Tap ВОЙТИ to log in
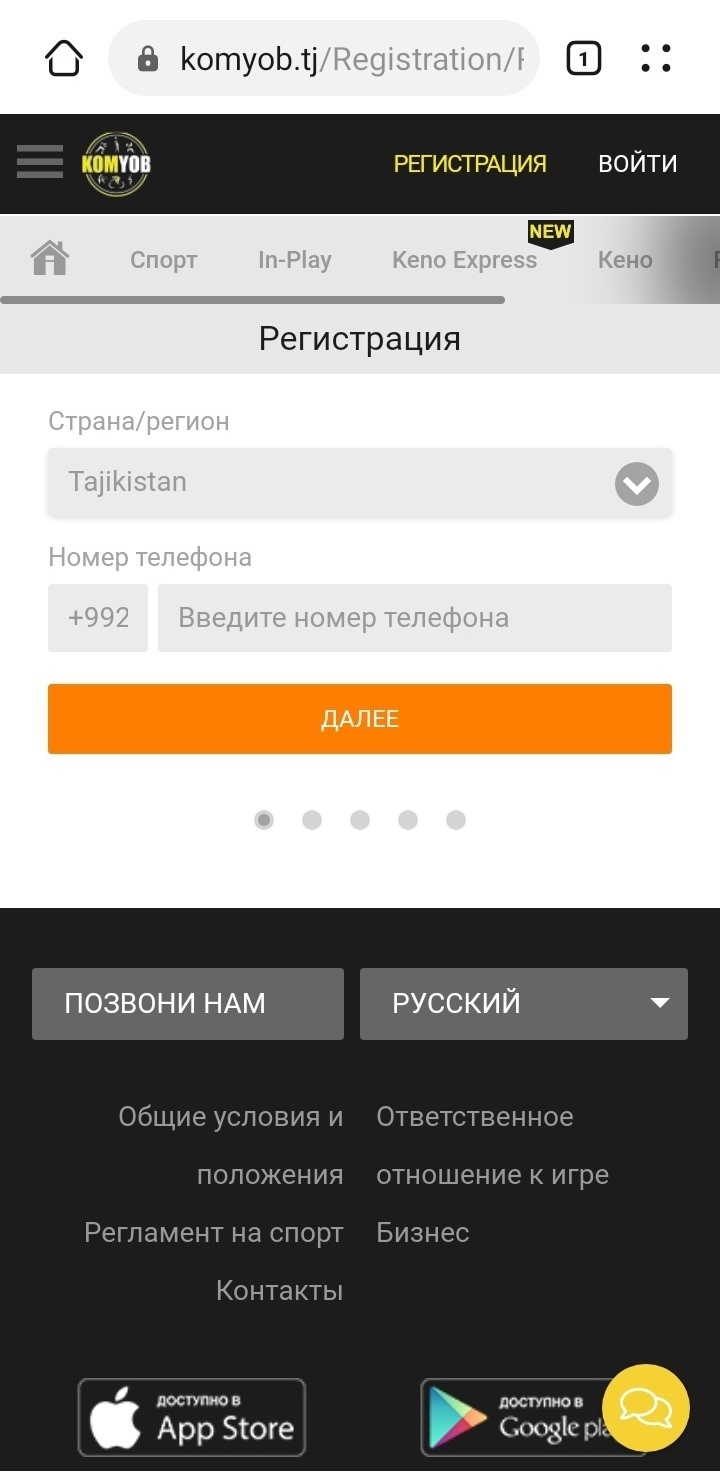This screenshot has width=720, height=1473. (x=638, y=163)
